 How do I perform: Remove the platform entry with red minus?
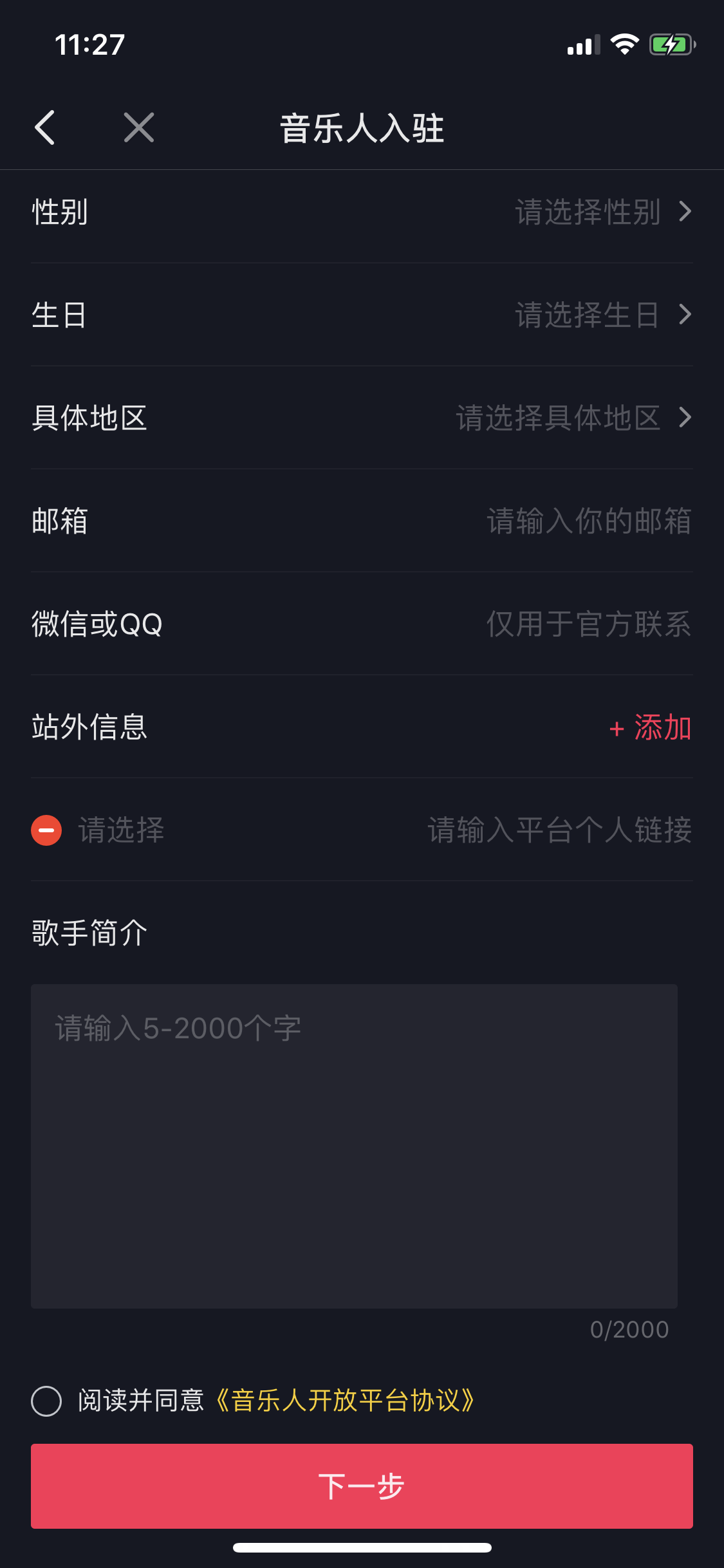pyautogui.click(x=46, y=830)
